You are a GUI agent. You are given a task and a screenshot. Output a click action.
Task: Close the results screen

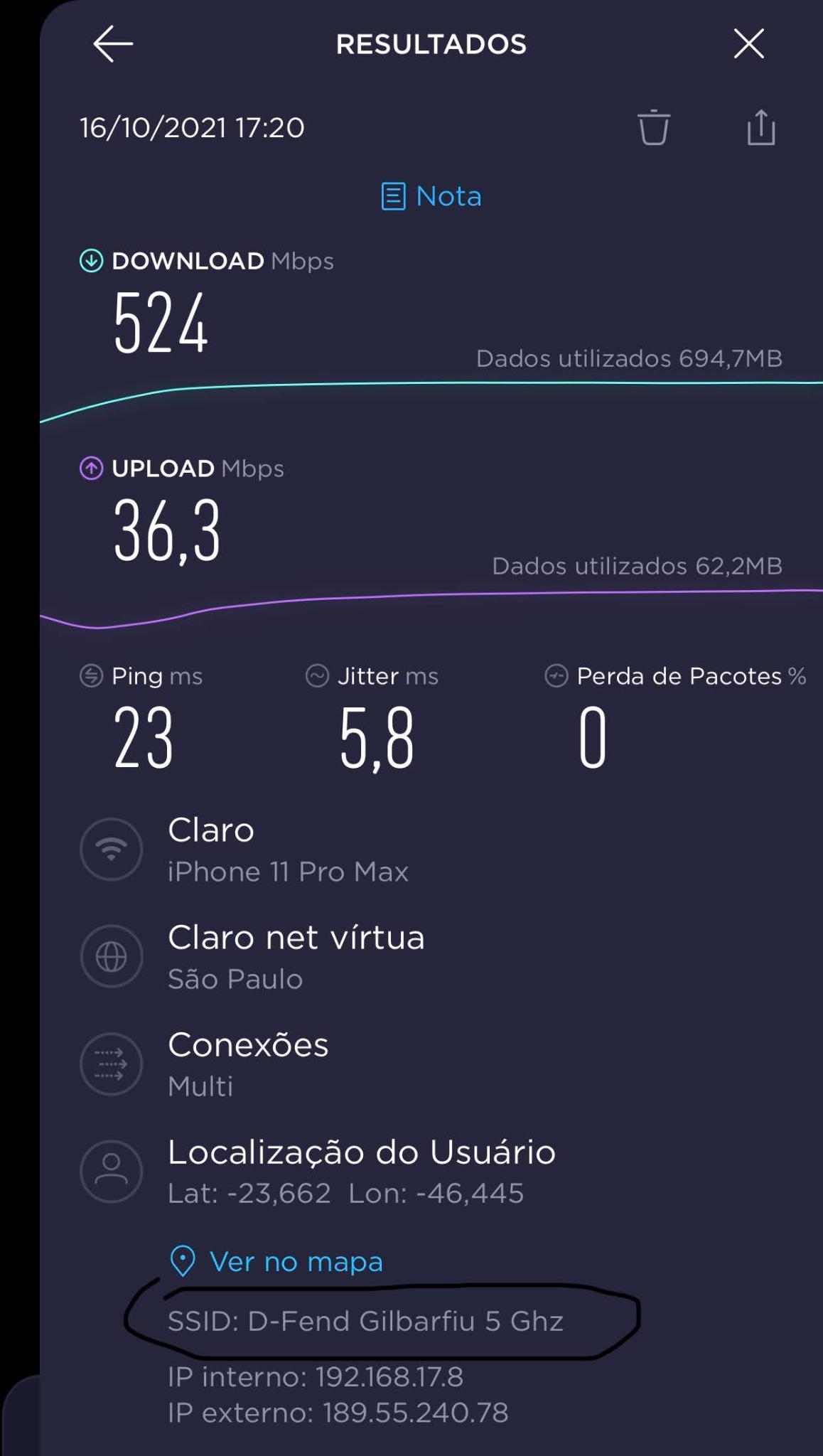748,44
